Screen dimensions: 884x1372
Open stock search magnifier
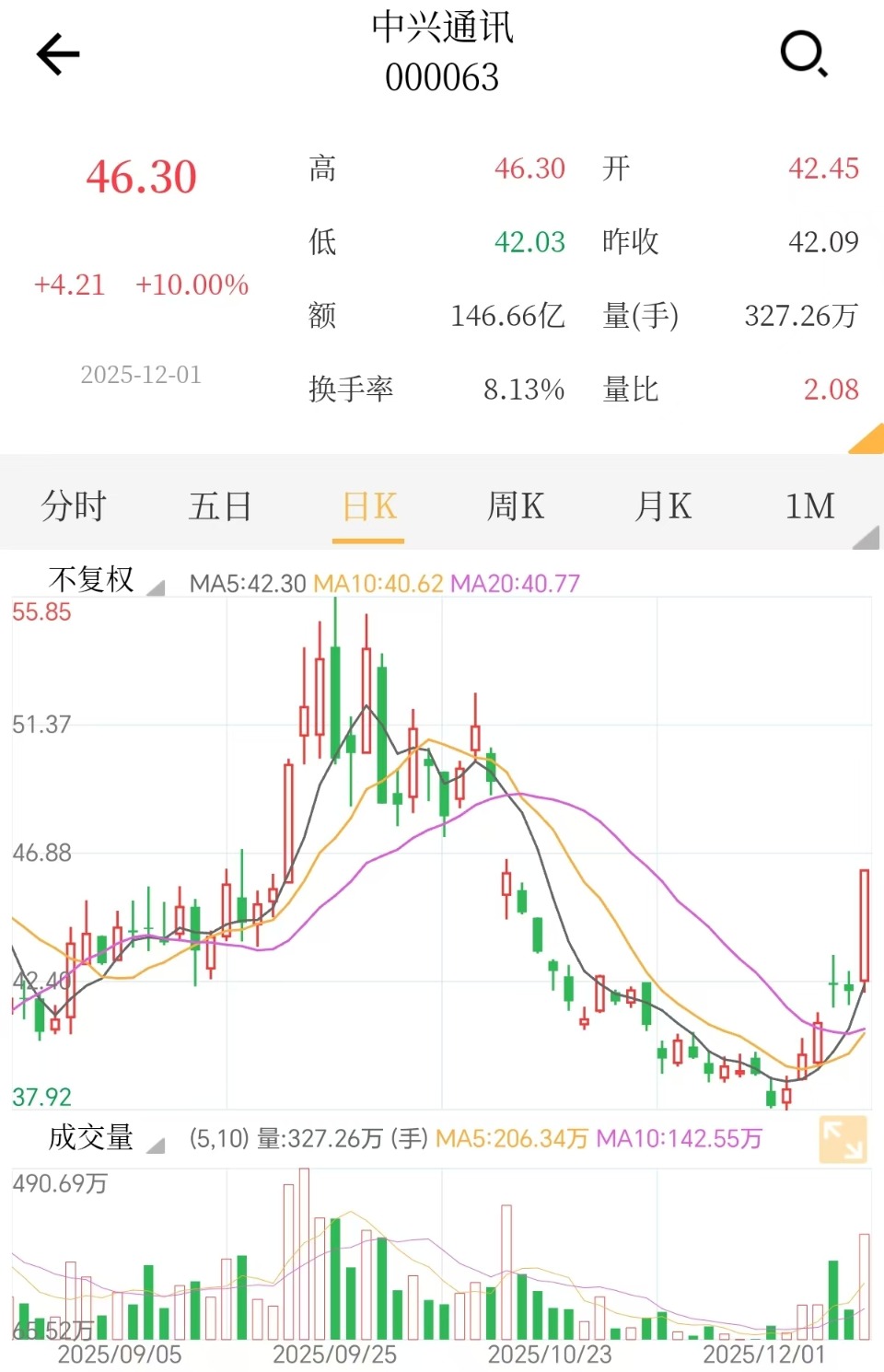point(803,53)
